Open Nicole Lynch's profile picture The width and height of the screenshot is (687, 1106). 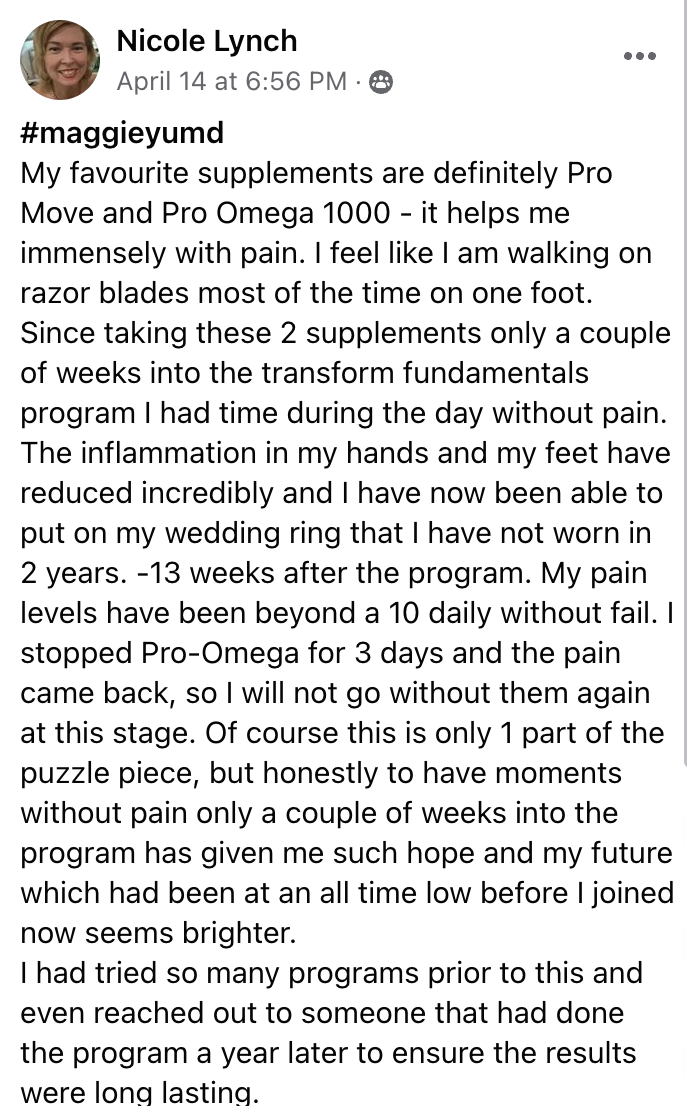pyautogui.click(x=59, y=59)
